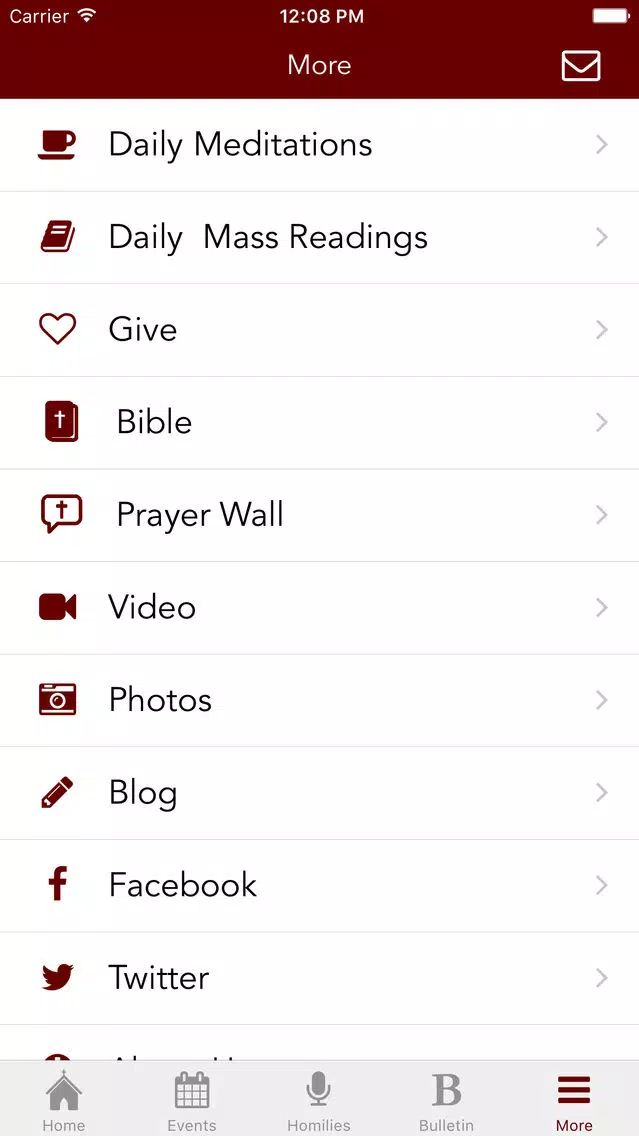639x1136 pixels.
Task: Switch to the Events tab
Action: coord(192,1100)
